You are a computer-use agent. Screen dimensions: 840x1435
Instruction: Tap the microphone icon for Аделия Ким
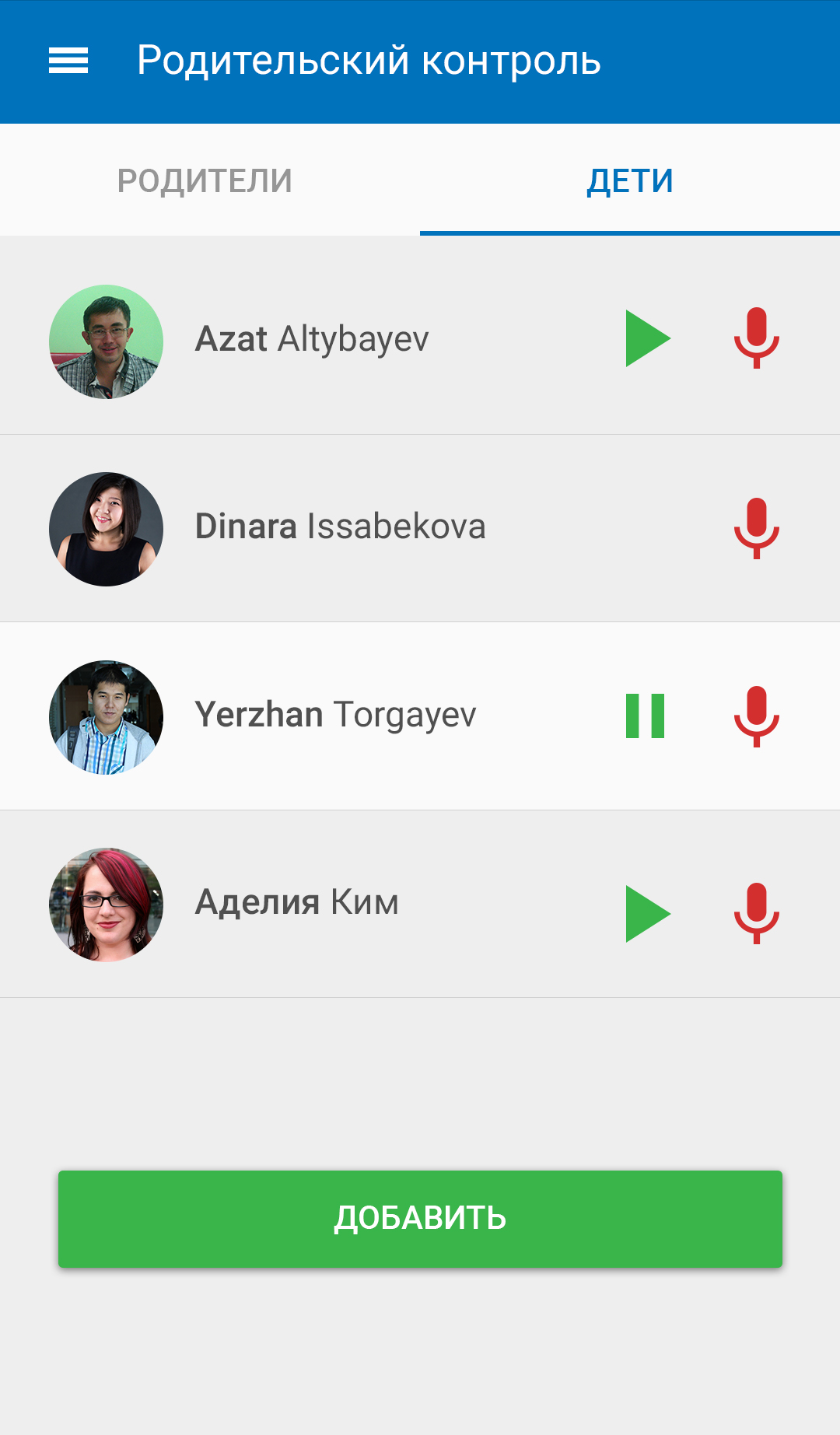point(757,913)
